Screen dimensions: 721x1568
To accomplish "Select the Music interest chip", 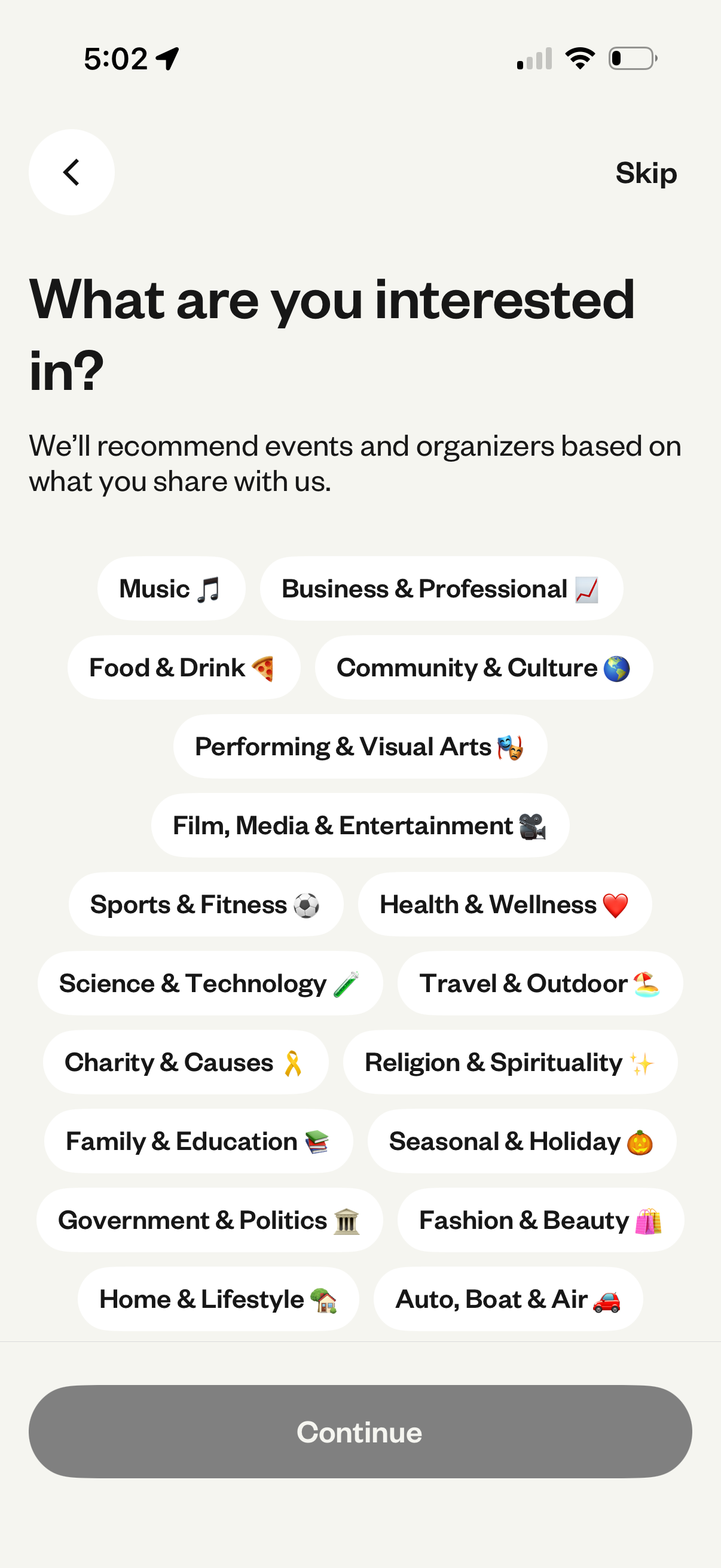I will point(171,588).
